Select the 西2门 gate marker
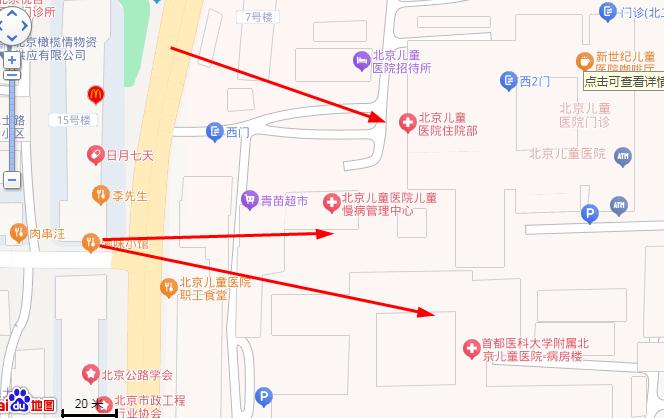 tap(508, 80)
